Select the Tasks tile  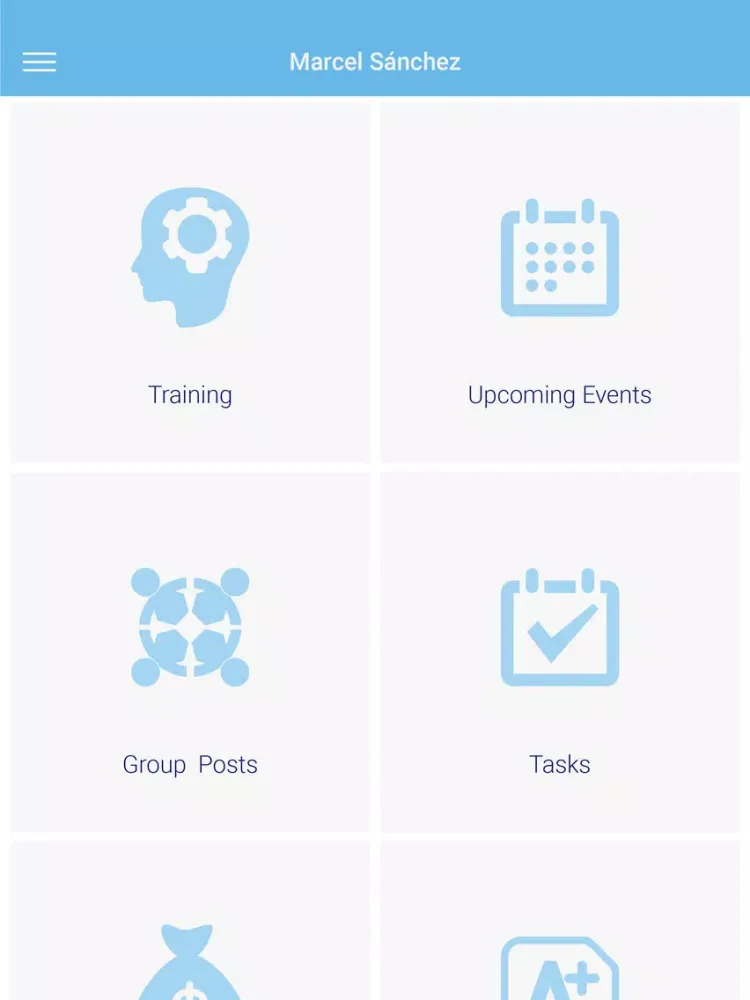pyautogui.click(x=560, y=652)
